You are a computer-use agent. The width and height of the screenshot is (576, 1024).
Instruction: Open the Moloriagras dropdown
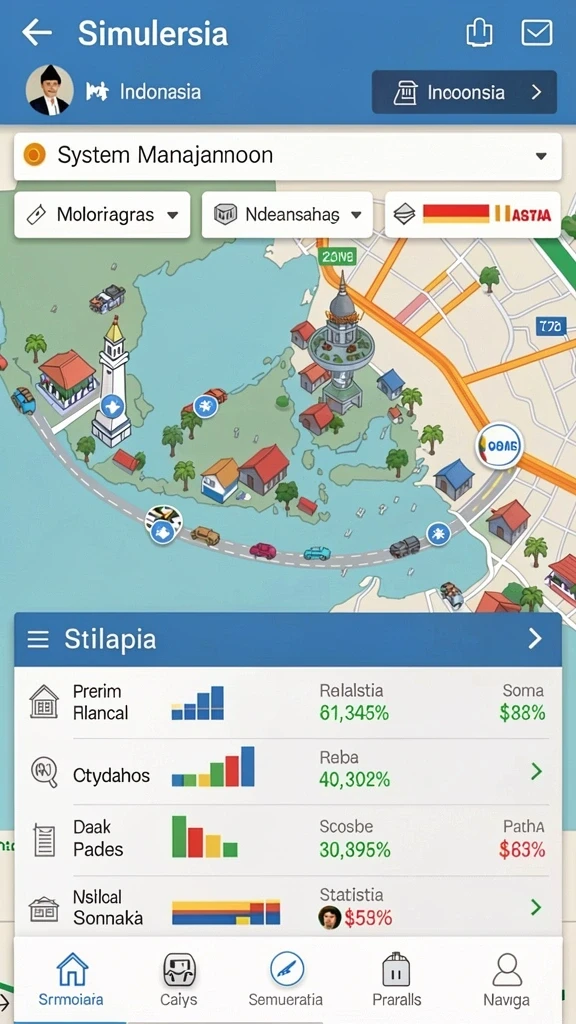(103, 214)
